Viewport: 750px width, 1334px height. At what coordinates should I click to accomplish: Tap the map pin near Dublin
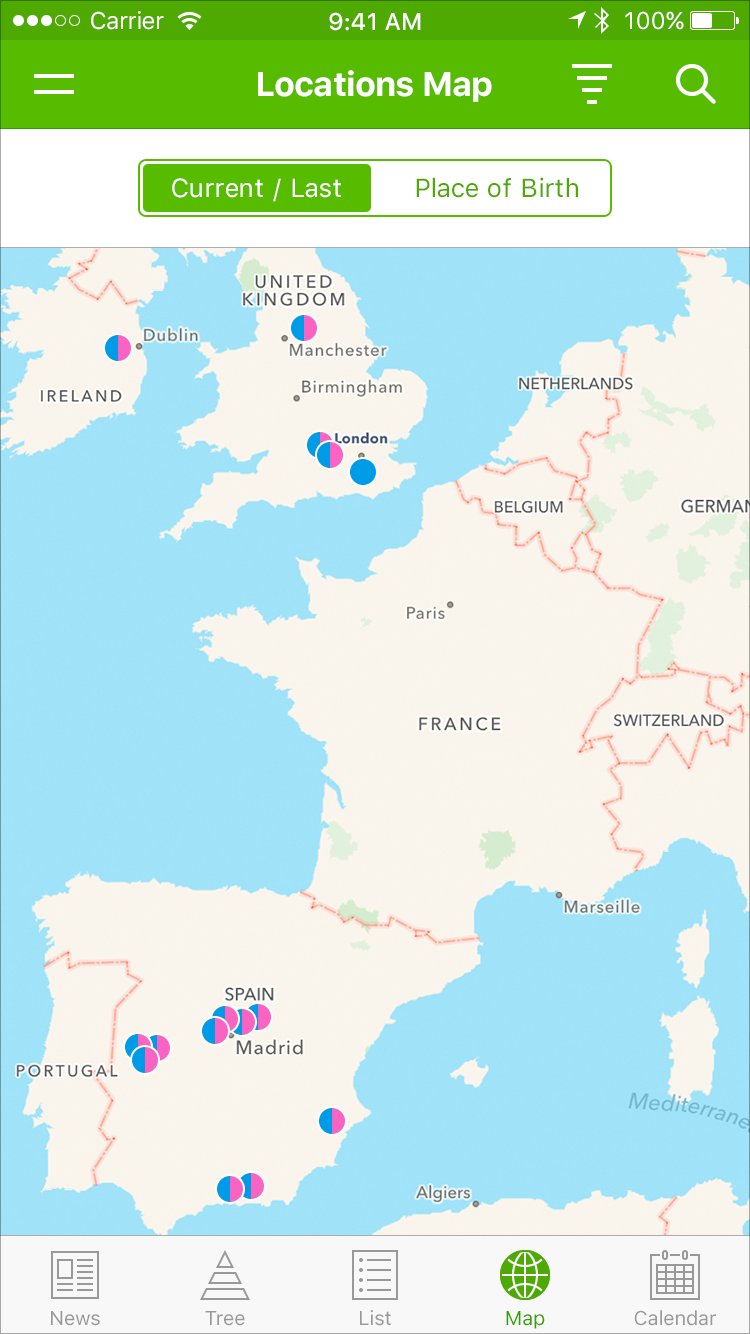tap(118, 348)
